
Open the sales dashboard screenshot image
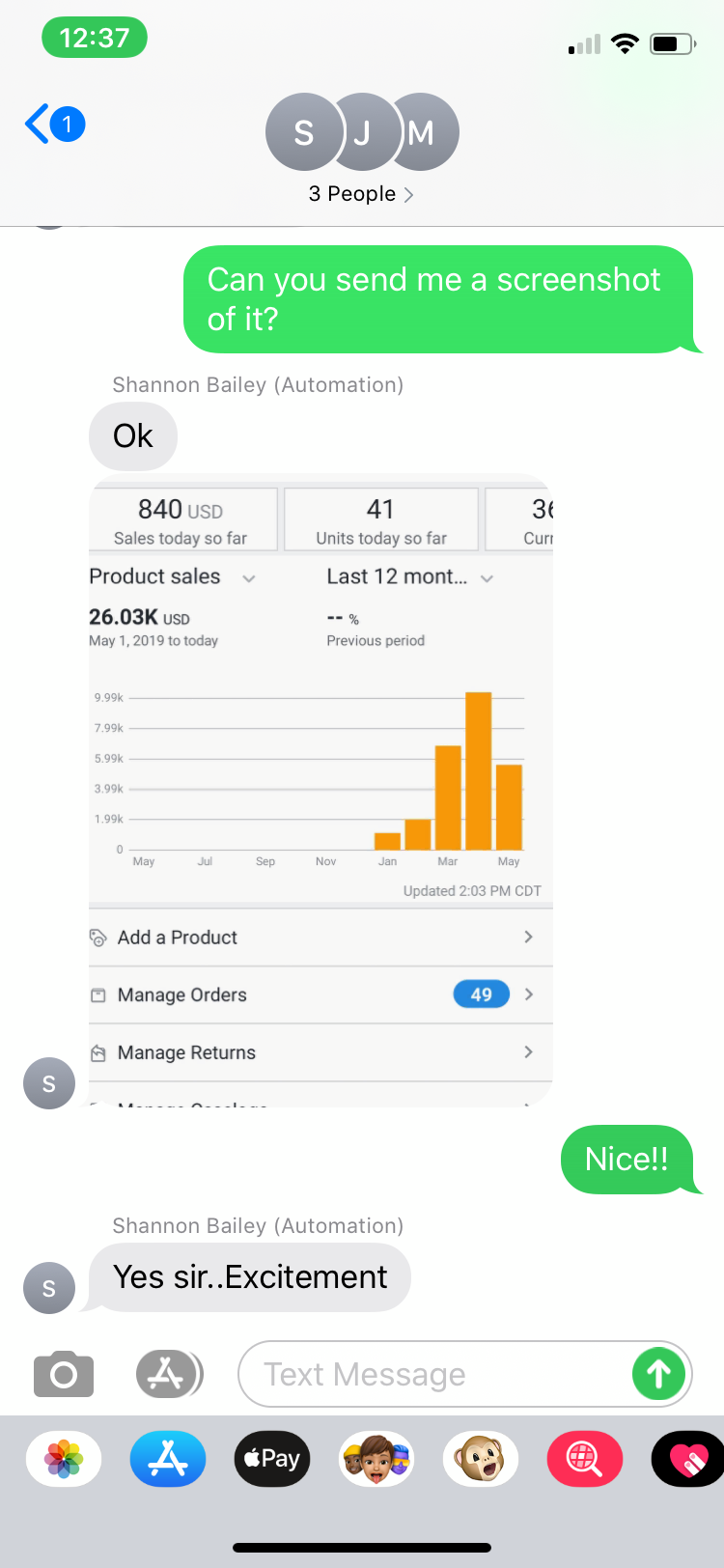point(320,790)
